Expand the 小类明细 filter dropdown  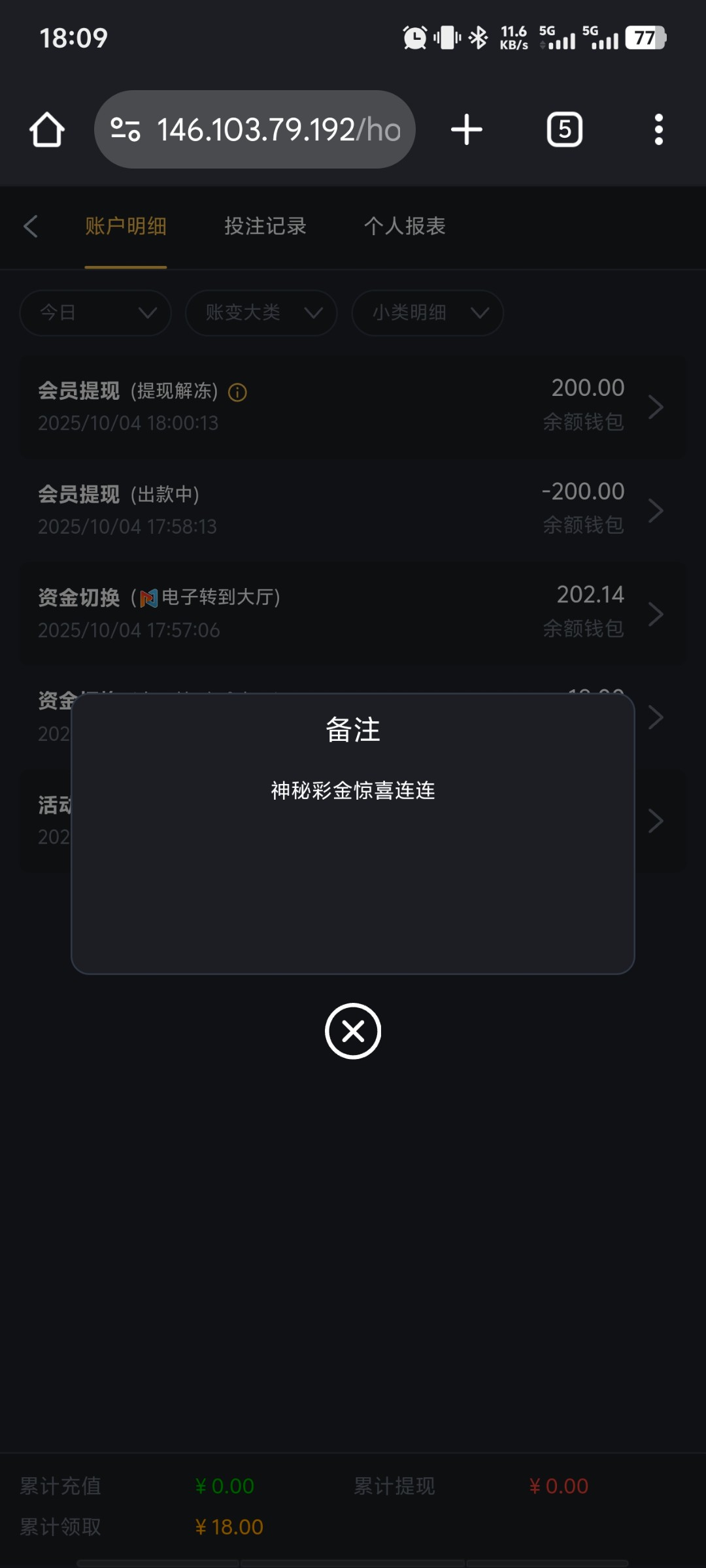428,313
